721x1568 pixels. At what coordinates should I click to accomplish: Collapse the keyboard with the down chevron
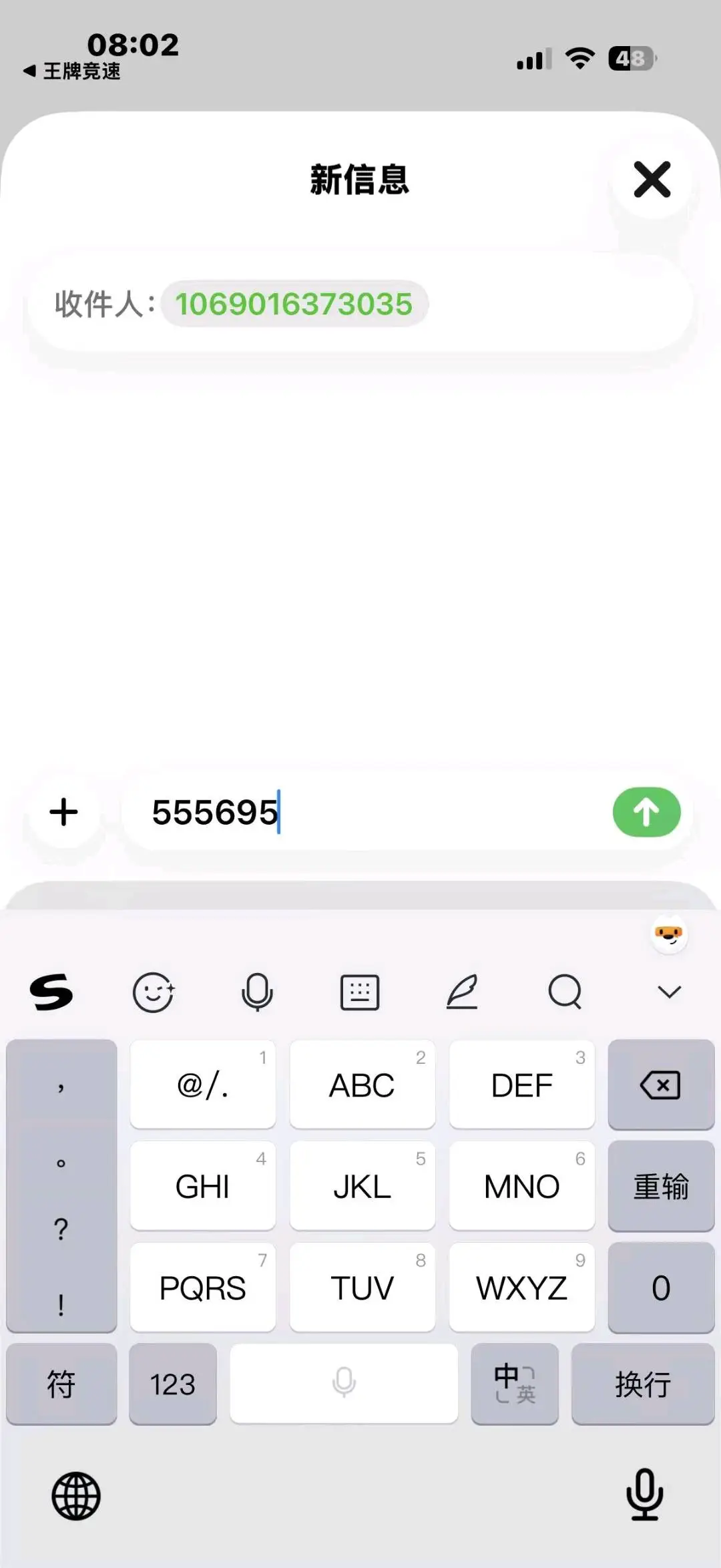point(669,992)
